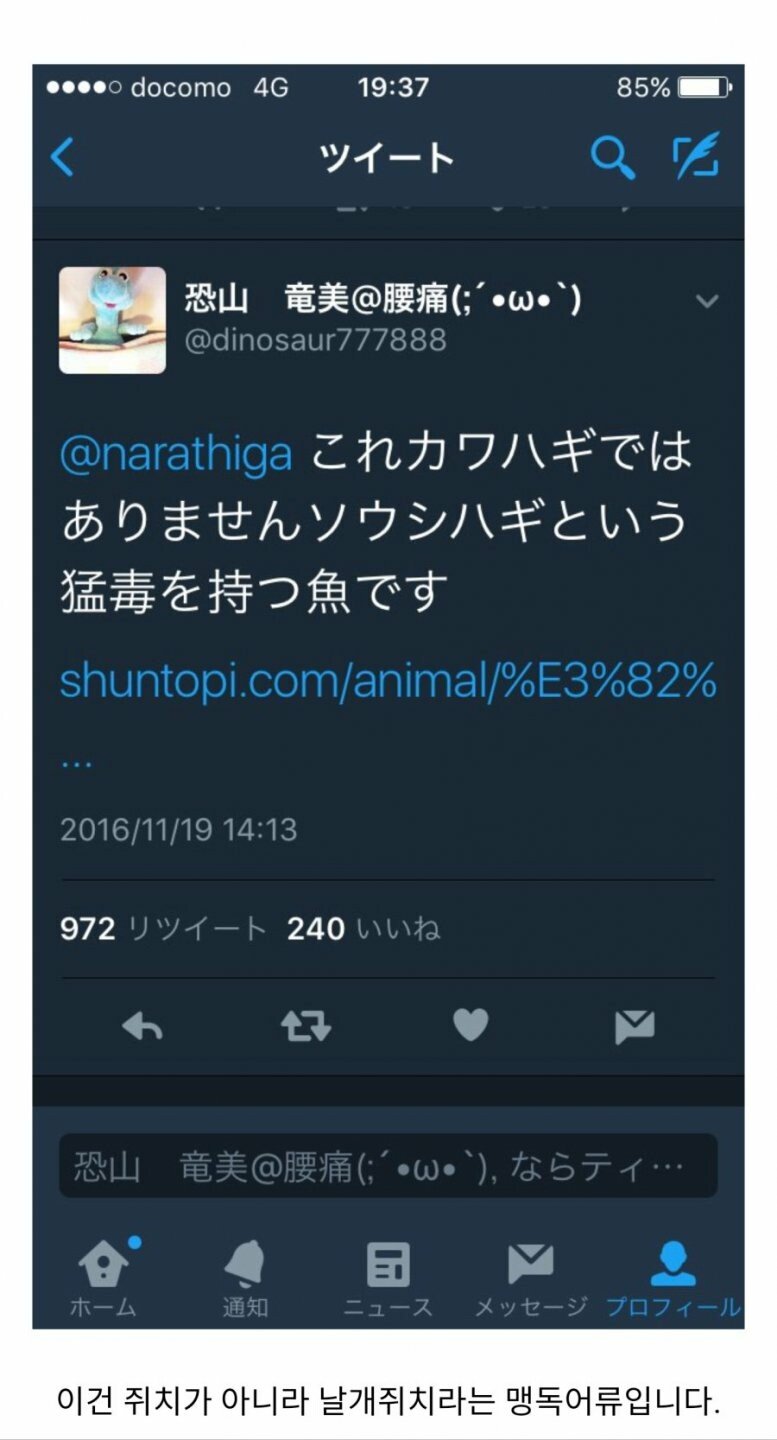Tap the reply text field

coord(388,1167)
